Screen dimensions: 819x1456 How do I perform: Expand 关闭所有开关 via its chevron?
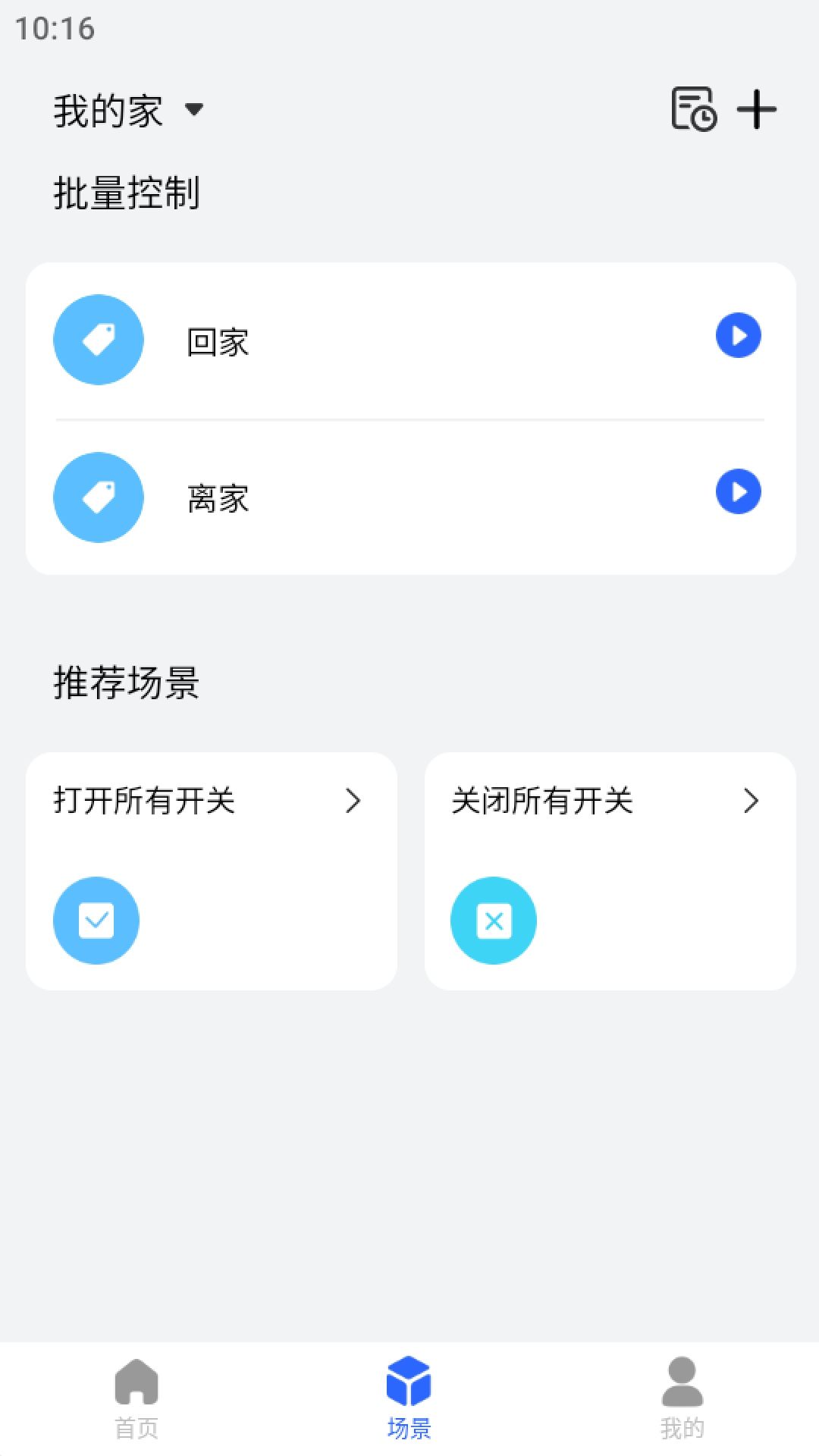click(x=752, y=800)
